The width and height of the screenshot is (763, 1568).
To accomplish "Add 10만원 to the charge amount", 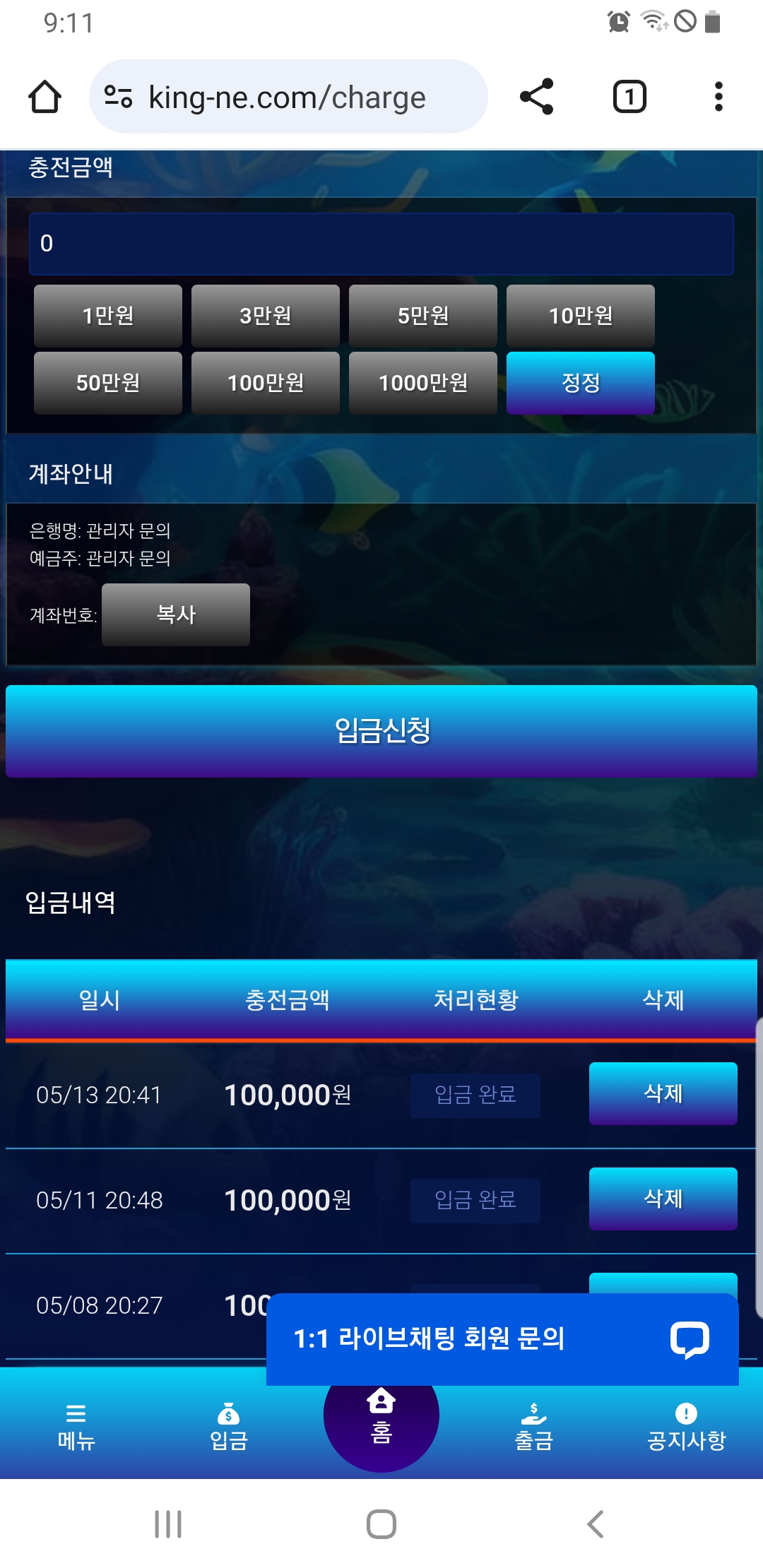I will coord(581,316).
